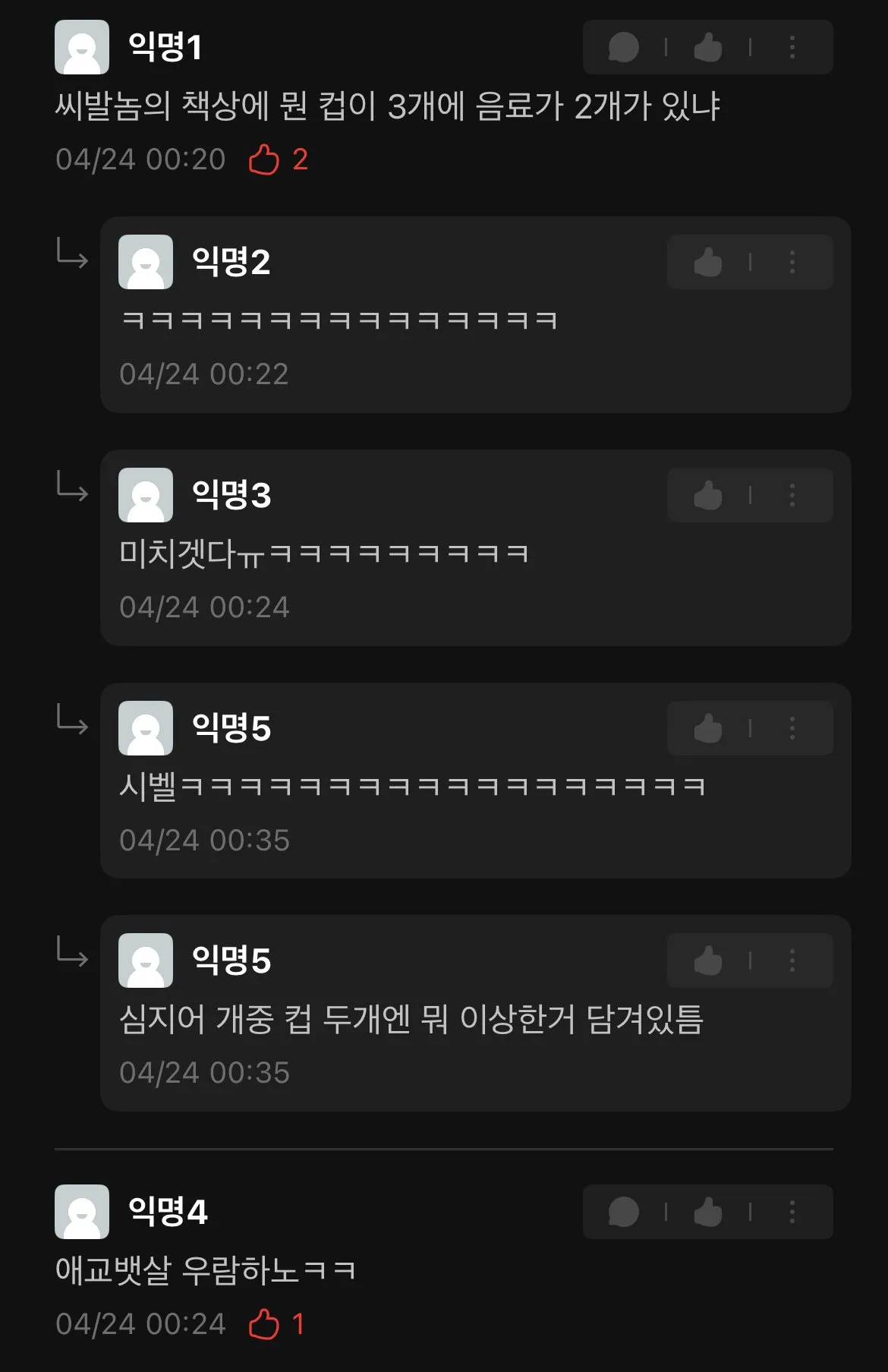This screenshot has width=888, height=1372.
Task: Open more options on 익명3's reply
Action: pyautogui.click(x=792, y=495)
